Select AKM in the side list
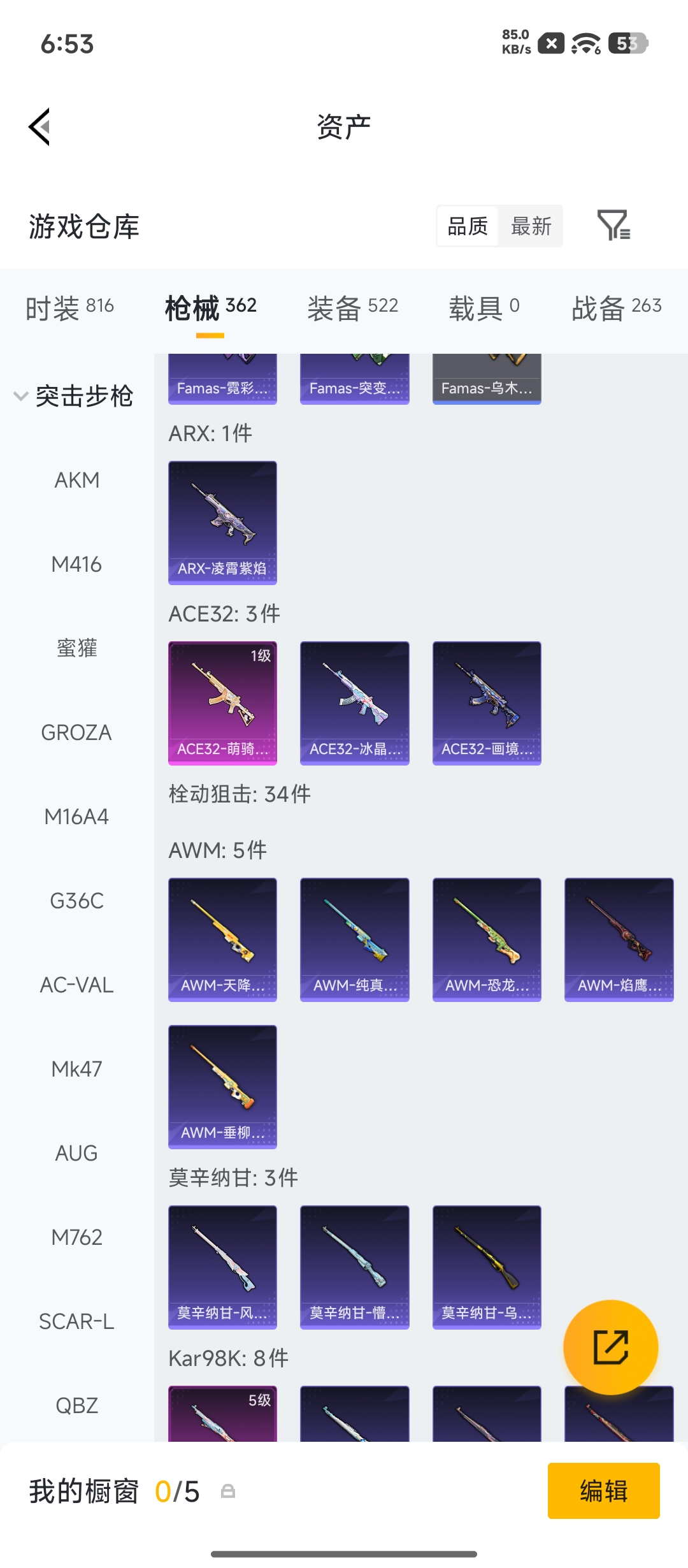 point(77,480)
